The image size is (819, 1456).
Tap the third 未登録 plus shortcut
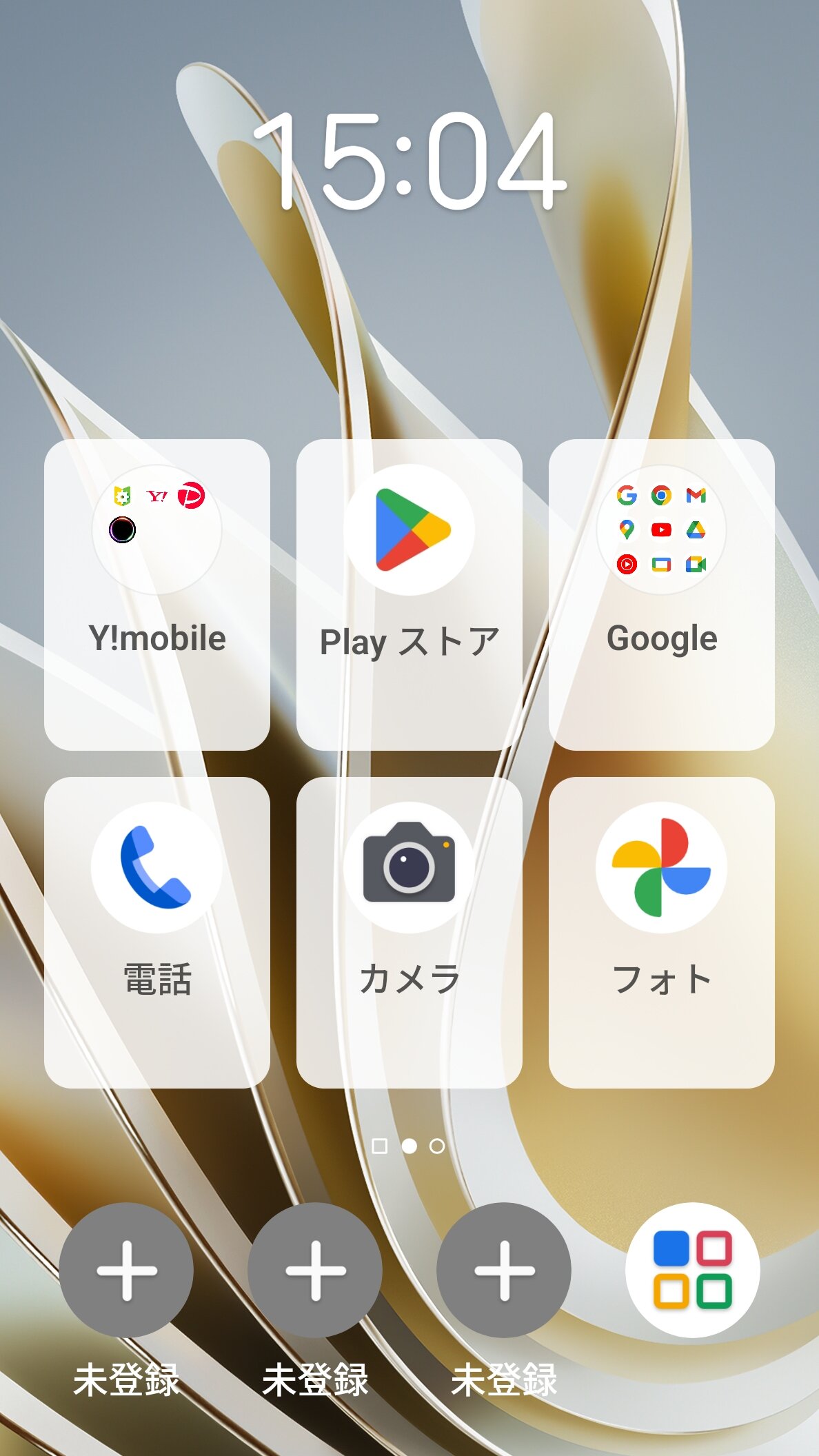click(504, 1270)
